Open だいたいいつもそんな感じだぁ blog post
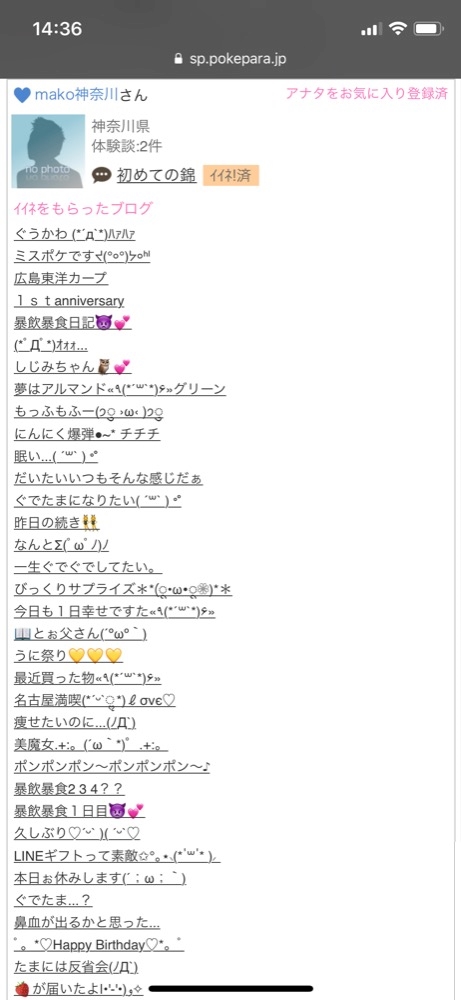 click(108, 478)
